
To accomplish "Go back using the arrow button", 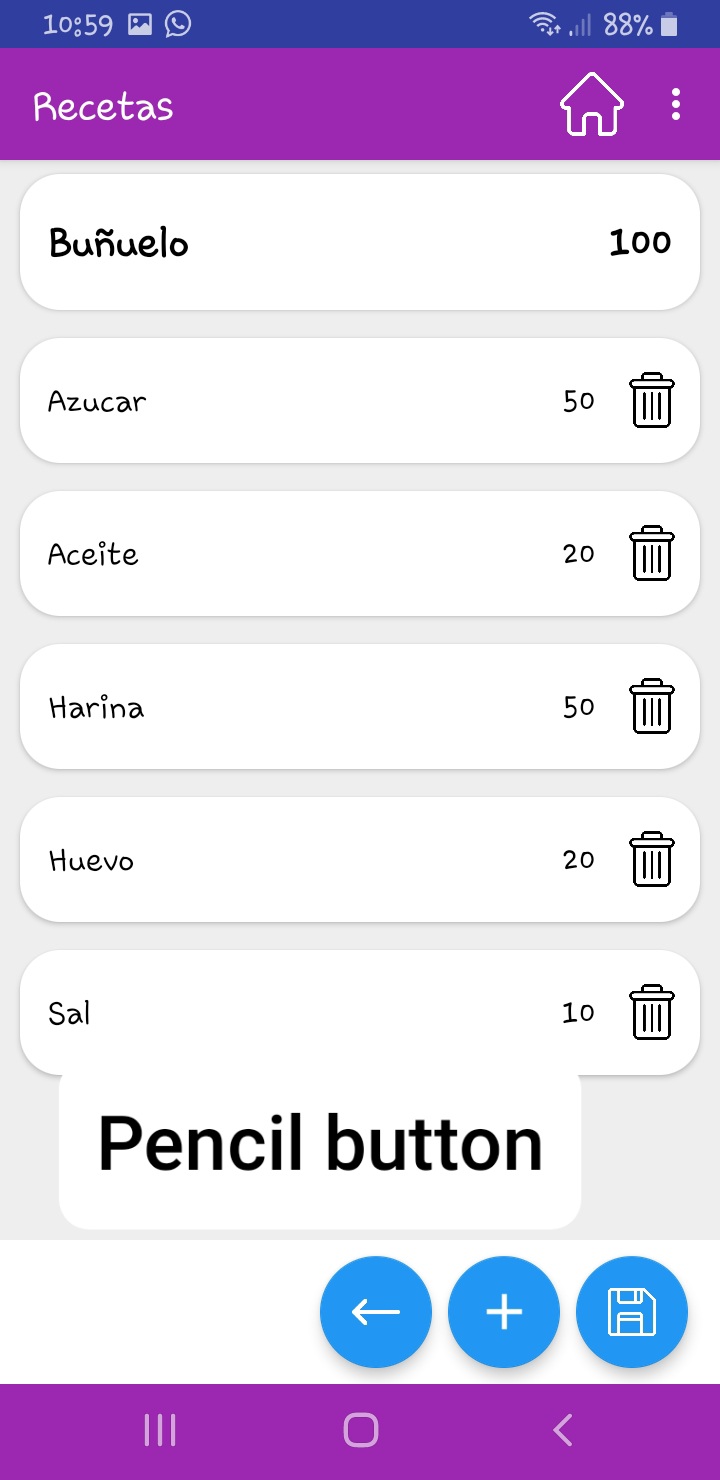I will [x=376, y=1312].
